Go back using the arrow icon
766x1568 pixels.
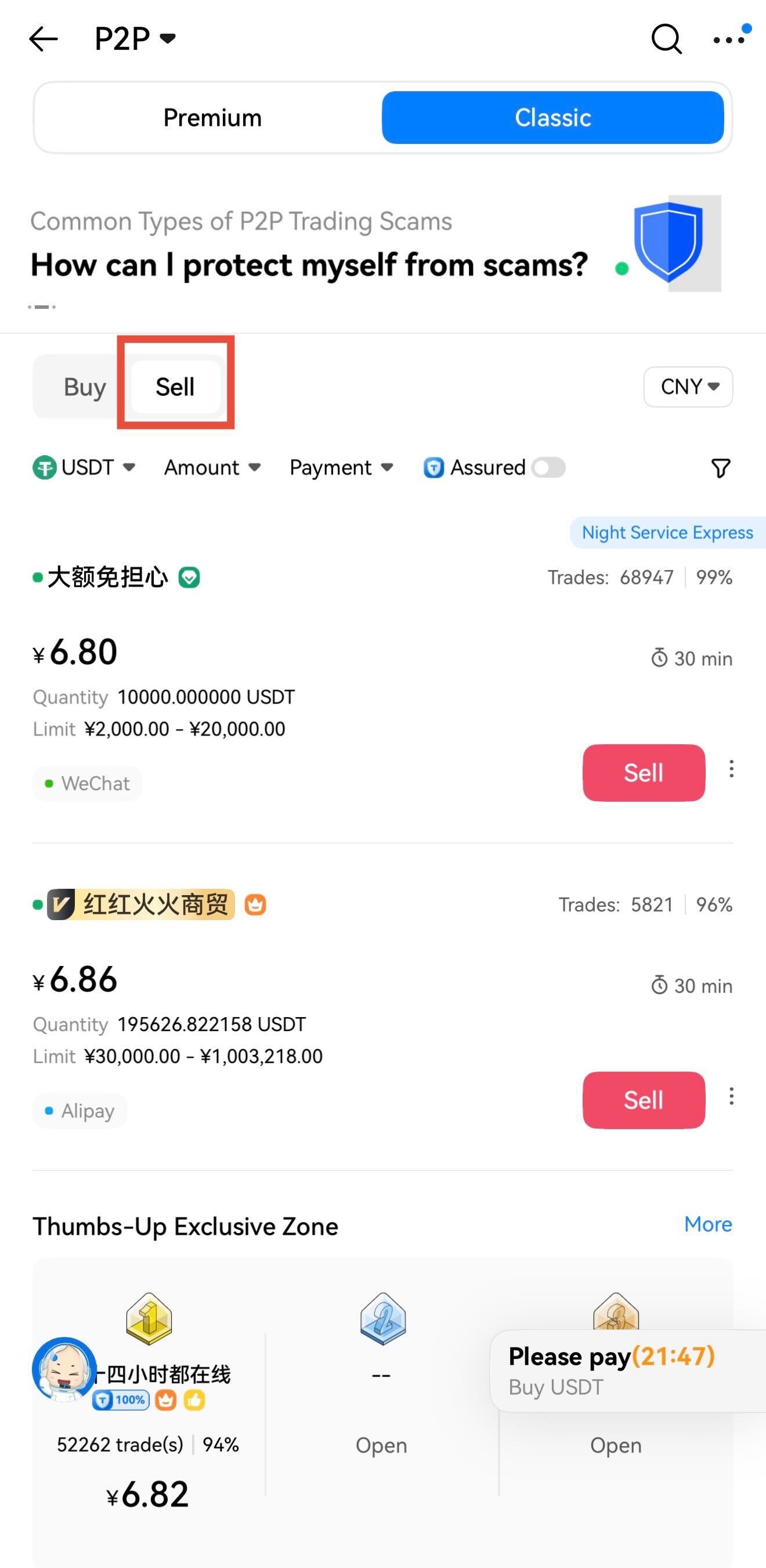[x=43, y=39]
